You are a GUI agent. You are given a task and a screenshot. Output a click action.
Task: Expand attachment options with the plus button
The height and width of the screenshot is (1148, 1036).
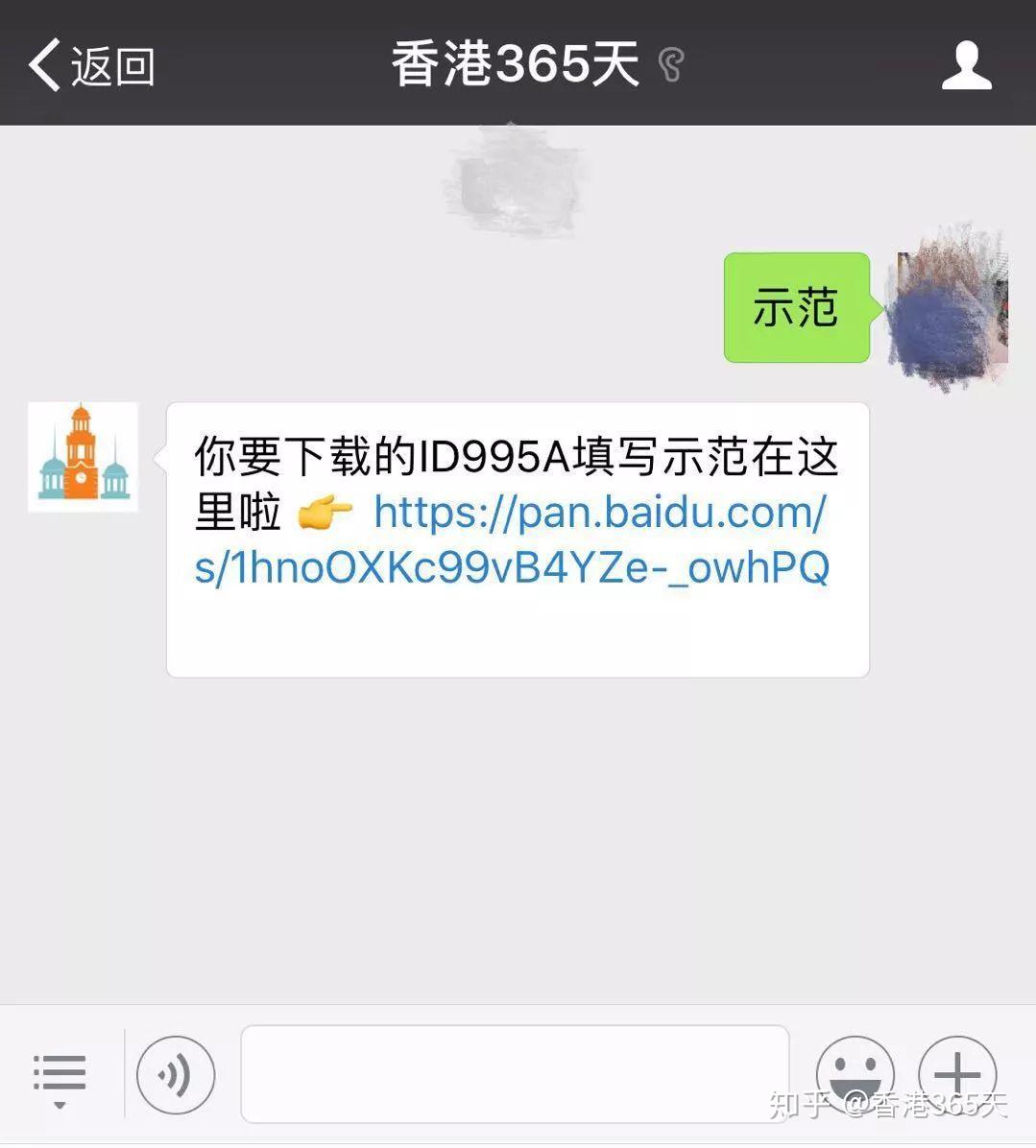click(956, 1075)
